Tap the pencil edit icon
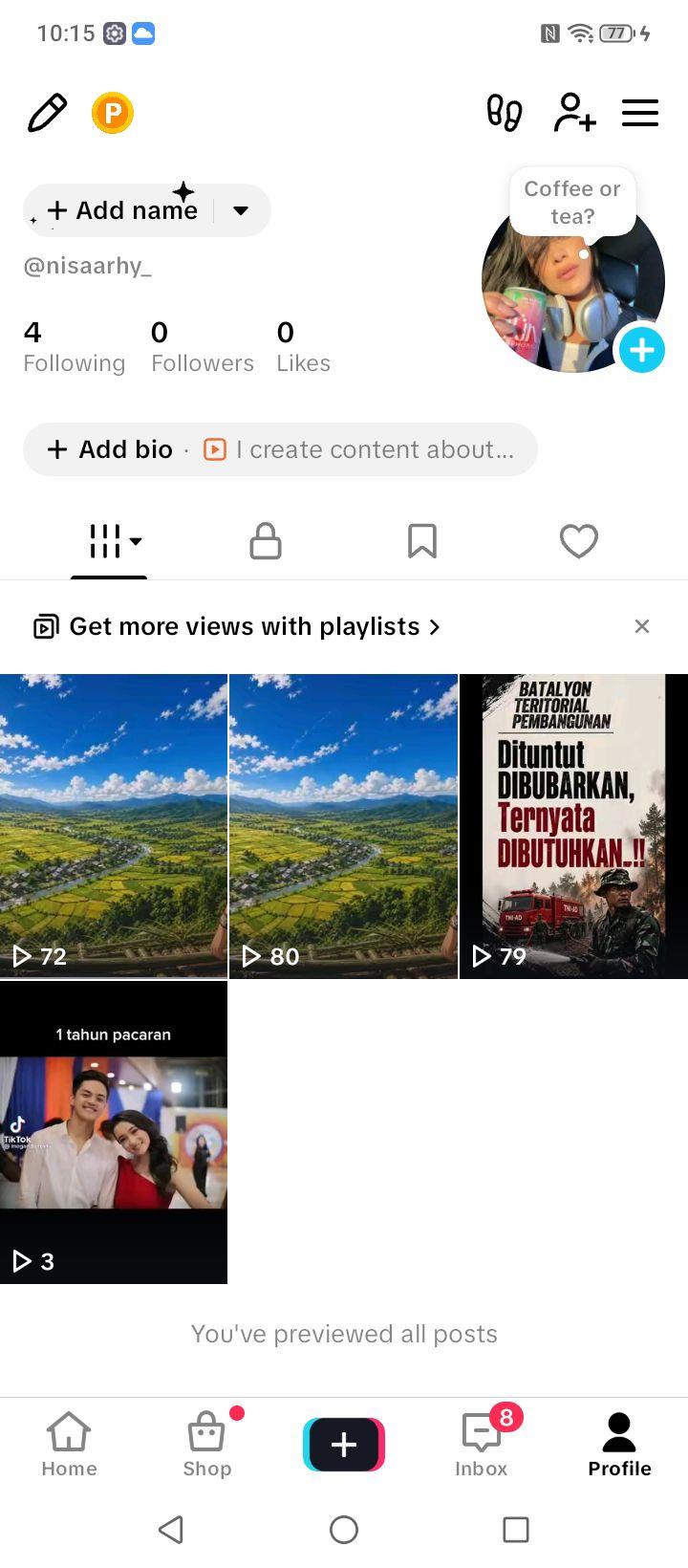This screenshot has width=688, height=1568. click(47, 113)
